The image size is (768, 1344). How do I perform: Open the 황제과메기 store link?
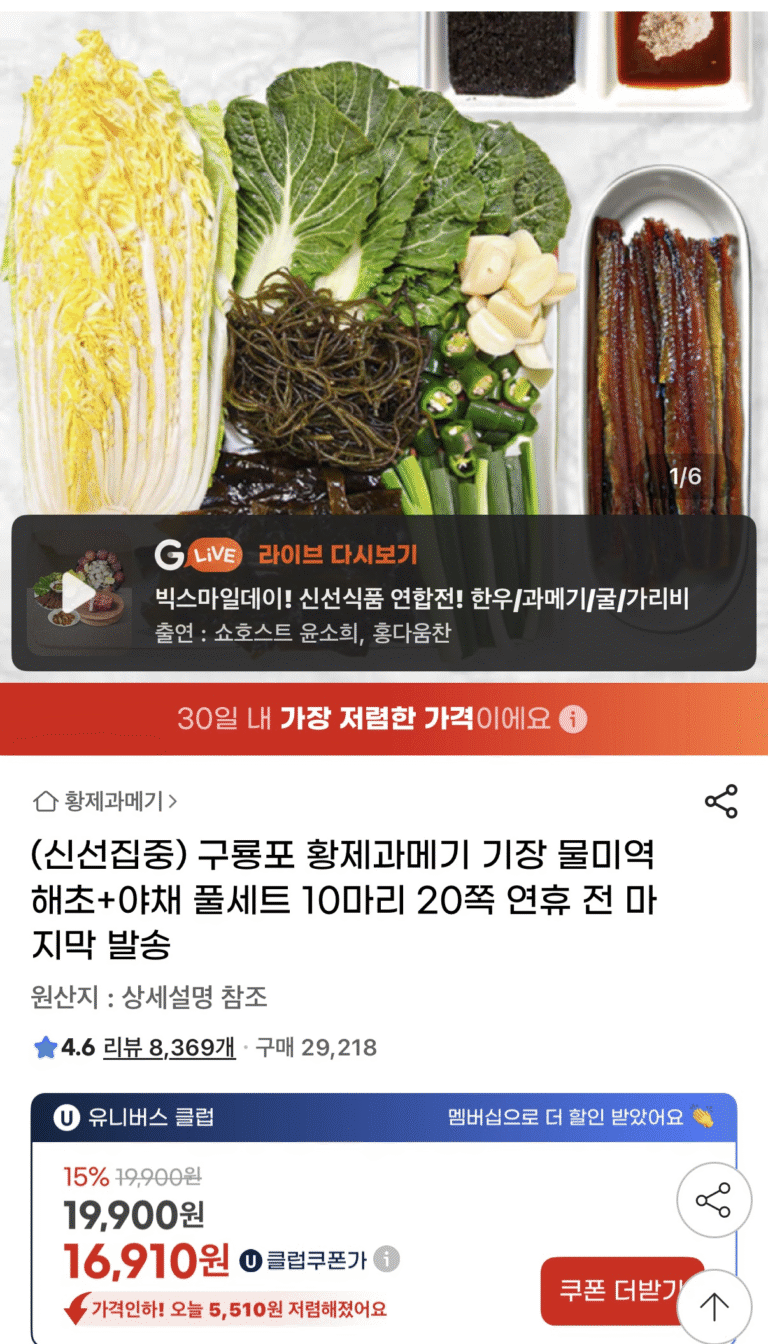(x=106, y=801)
